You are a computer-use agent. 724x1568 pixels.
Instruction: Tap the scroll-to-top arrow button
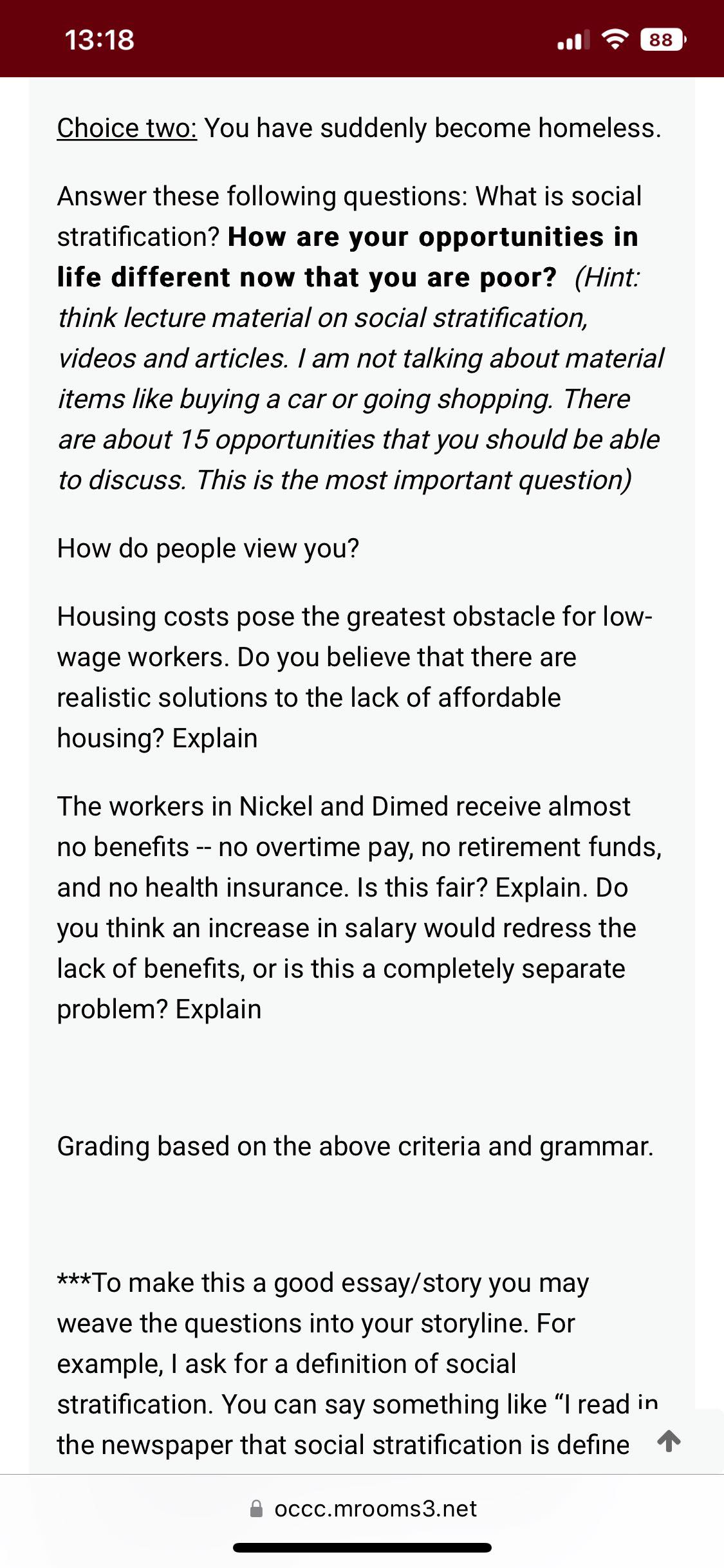(669, 1441)
